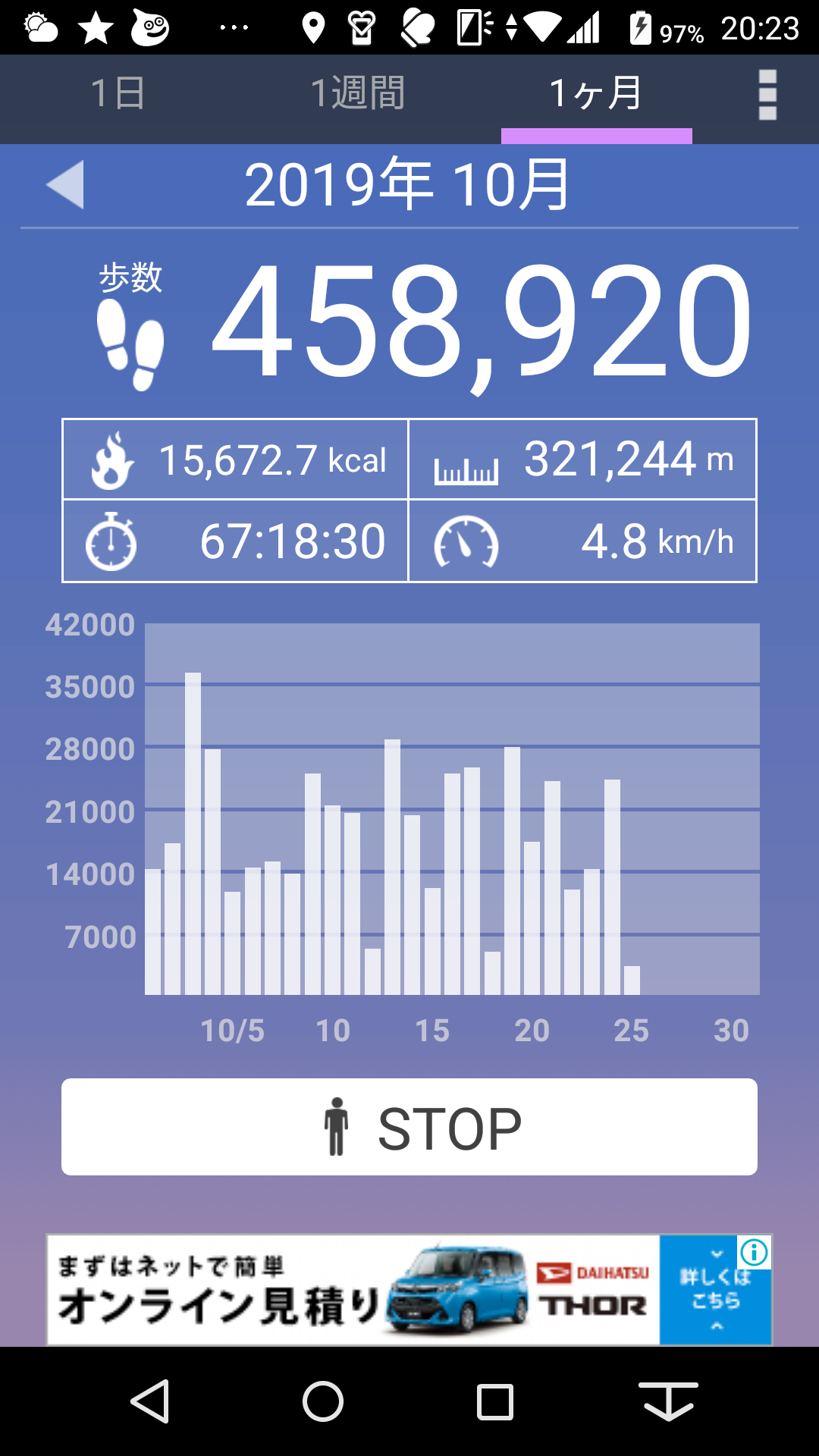Switch to the 1日 tab
Viewport: 819px width, 1456px height.
click(118, 94)
